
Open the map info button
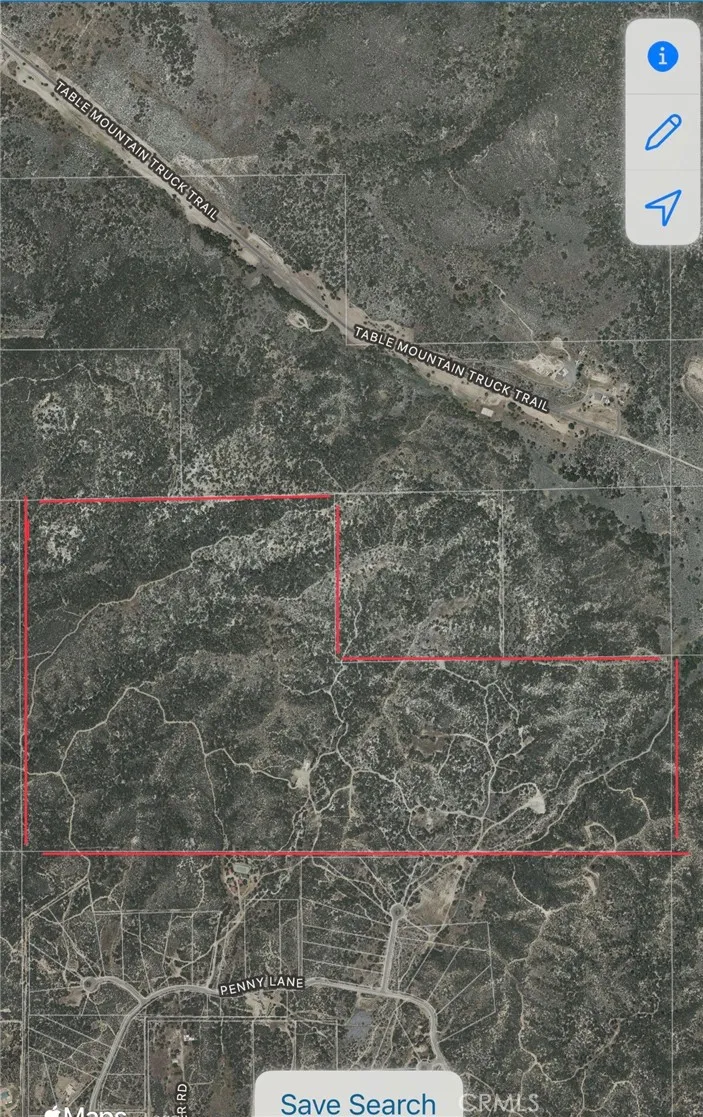pos(662,57)
